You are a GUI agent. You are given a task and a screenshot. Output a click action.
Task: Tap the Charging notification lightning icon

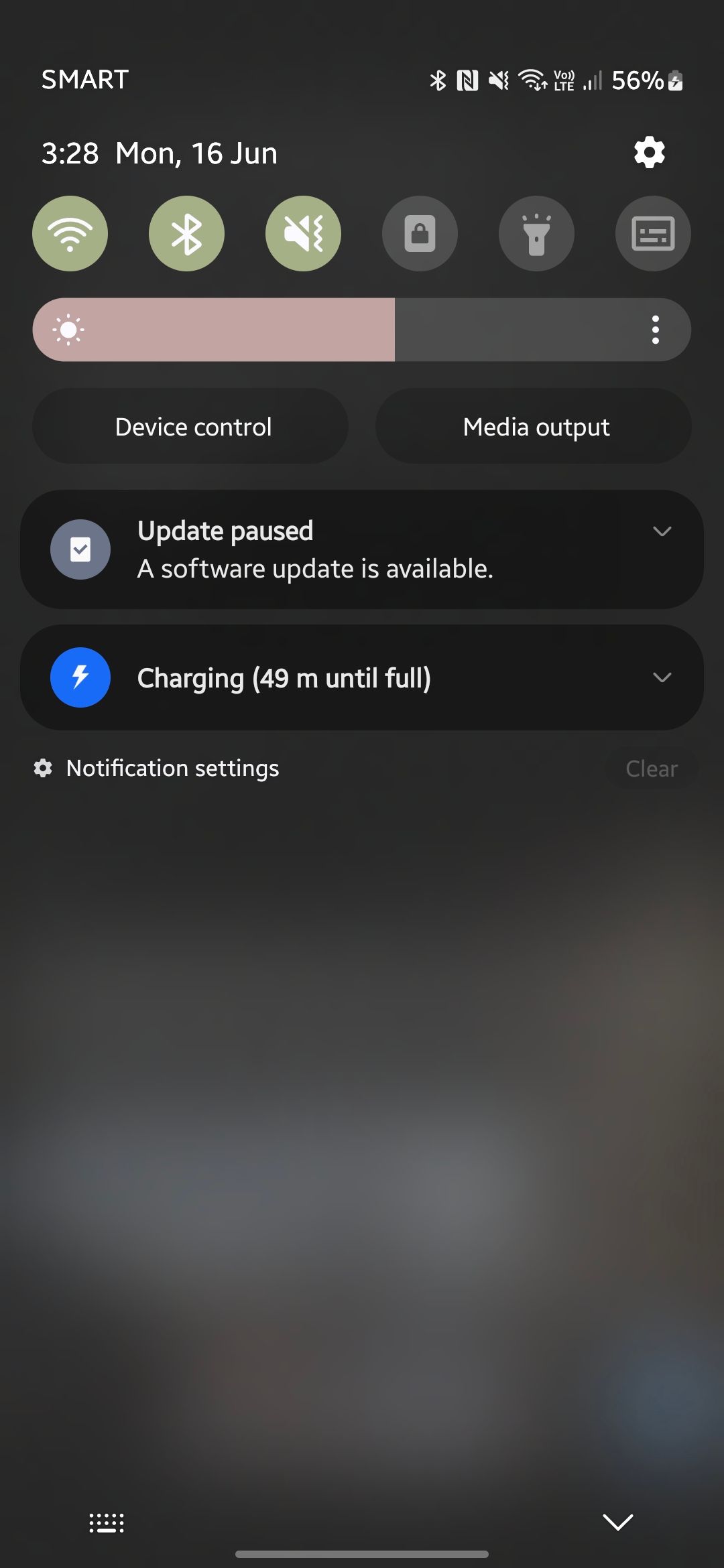80,677
